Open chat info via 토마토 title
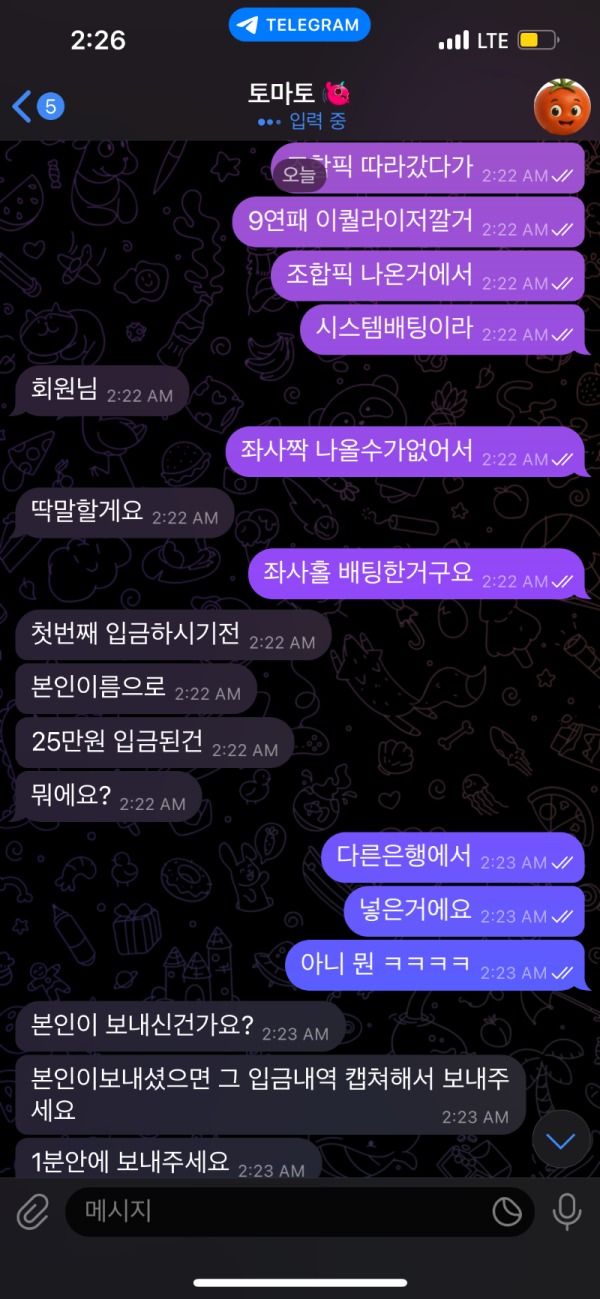 tap(298, 96)
